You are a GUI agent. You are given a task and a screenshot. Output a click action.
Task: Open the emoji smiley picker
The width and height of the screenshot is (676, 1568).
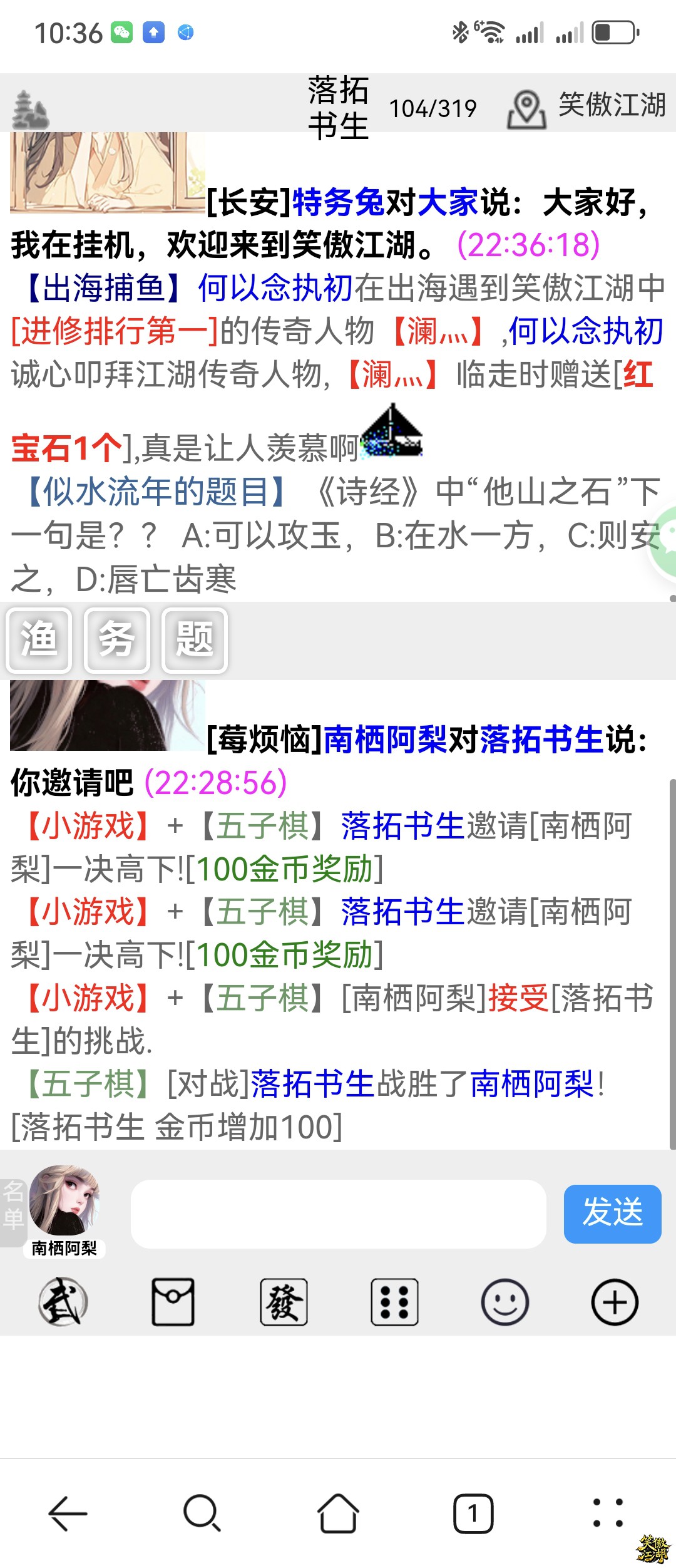pos(504,1302)
